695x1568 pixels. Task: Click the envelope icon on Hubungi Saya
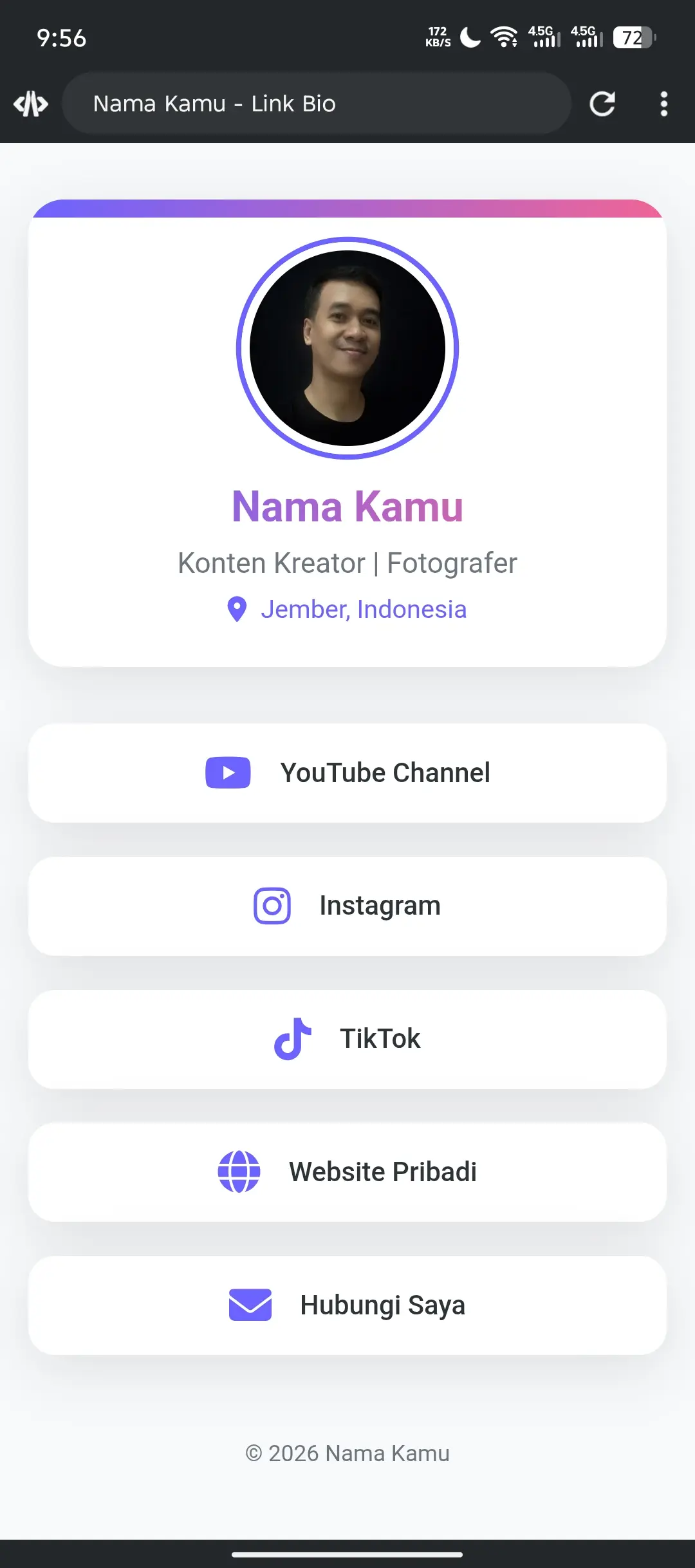pos(251,1305)
